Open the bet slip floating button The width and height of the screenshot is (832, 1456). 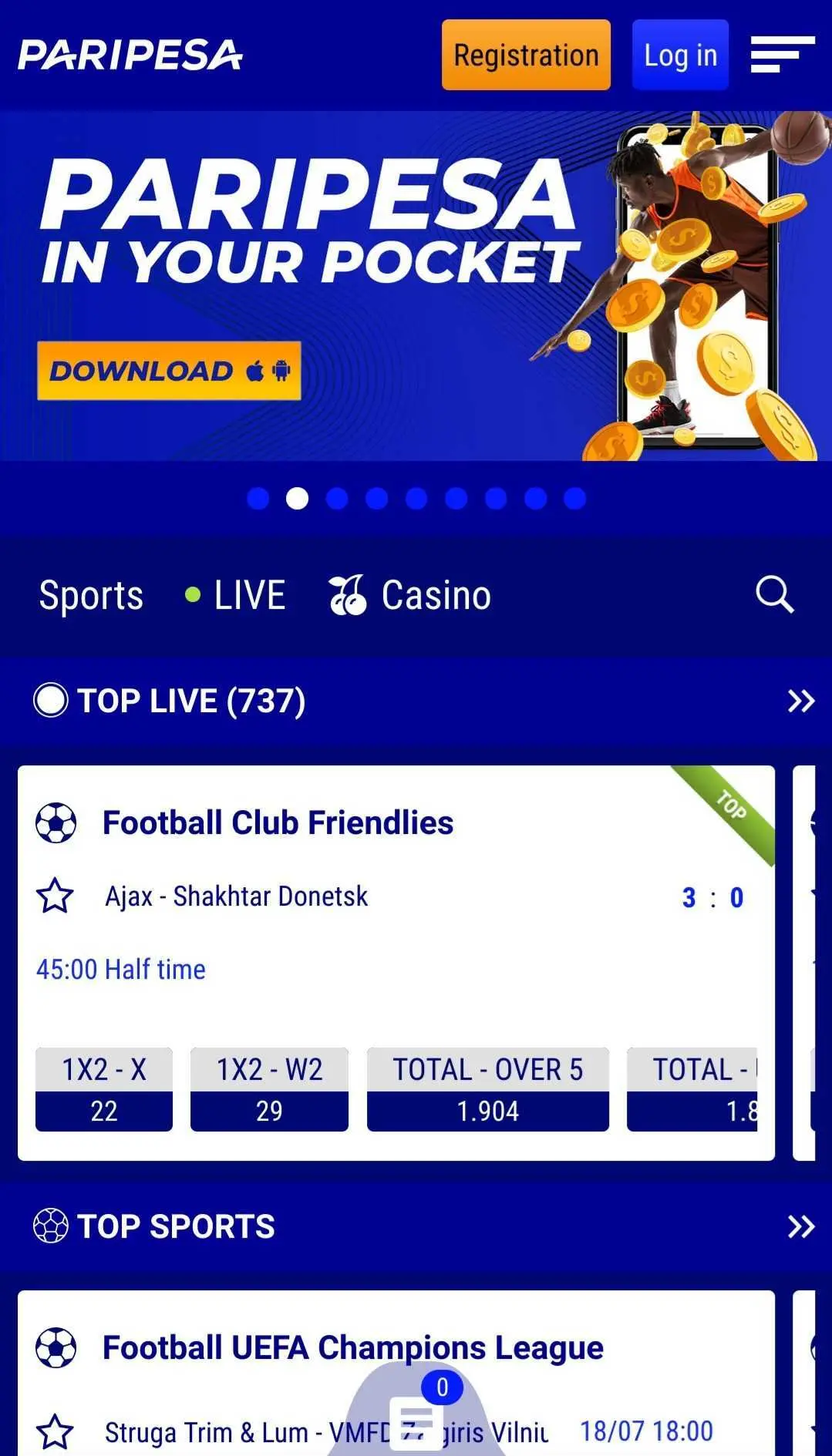[x=416, y=1418]
